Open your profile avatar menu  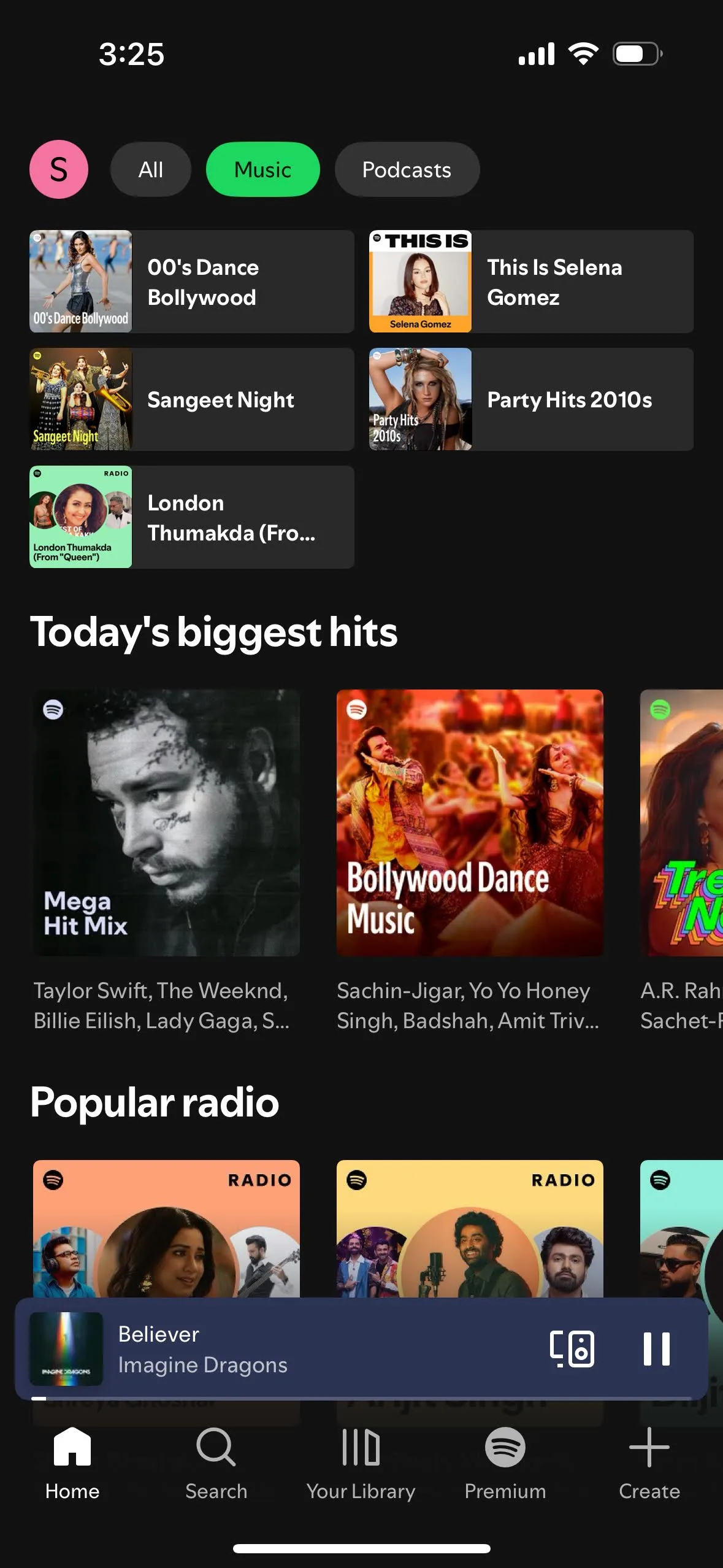pyautogui.click(x=58, y=169)
